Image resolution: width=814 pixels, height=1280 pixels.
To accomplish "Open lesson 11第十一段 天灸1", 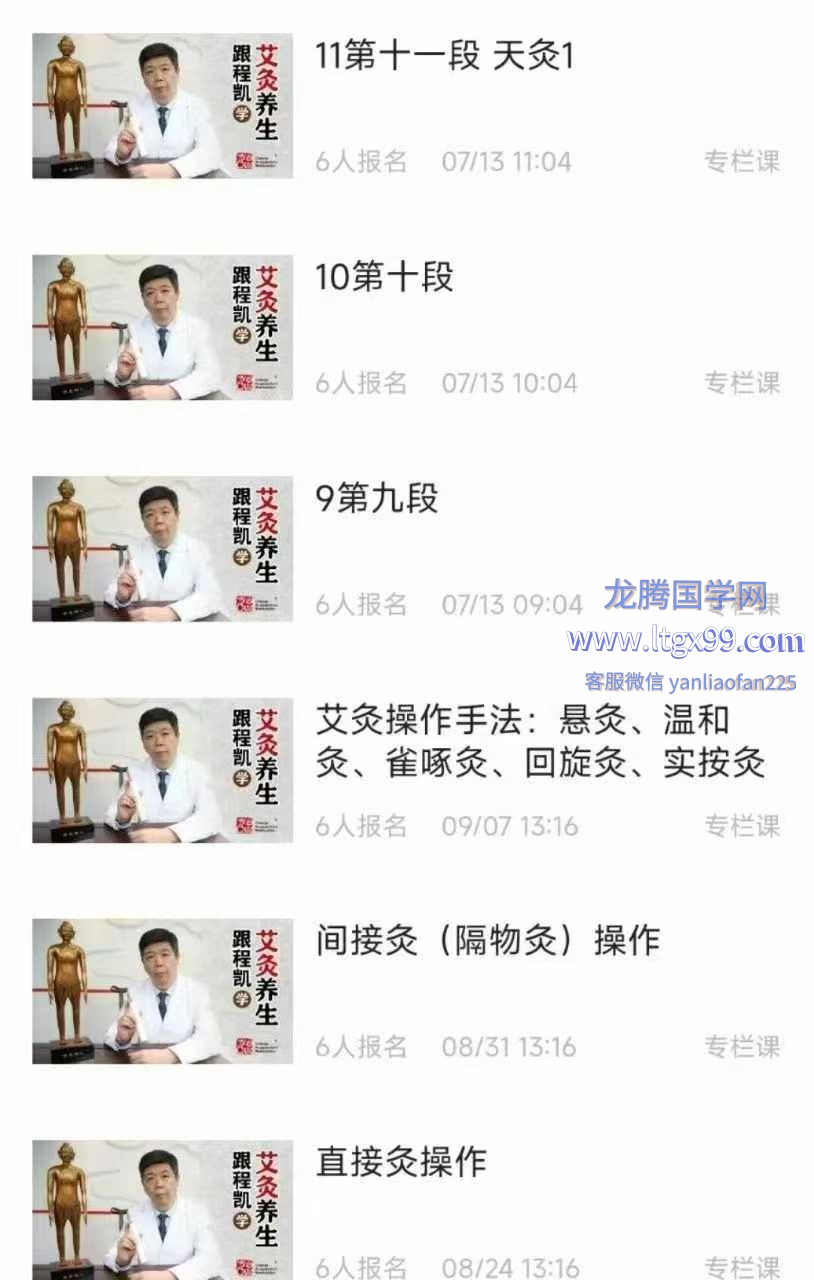I will click(445, 57).
